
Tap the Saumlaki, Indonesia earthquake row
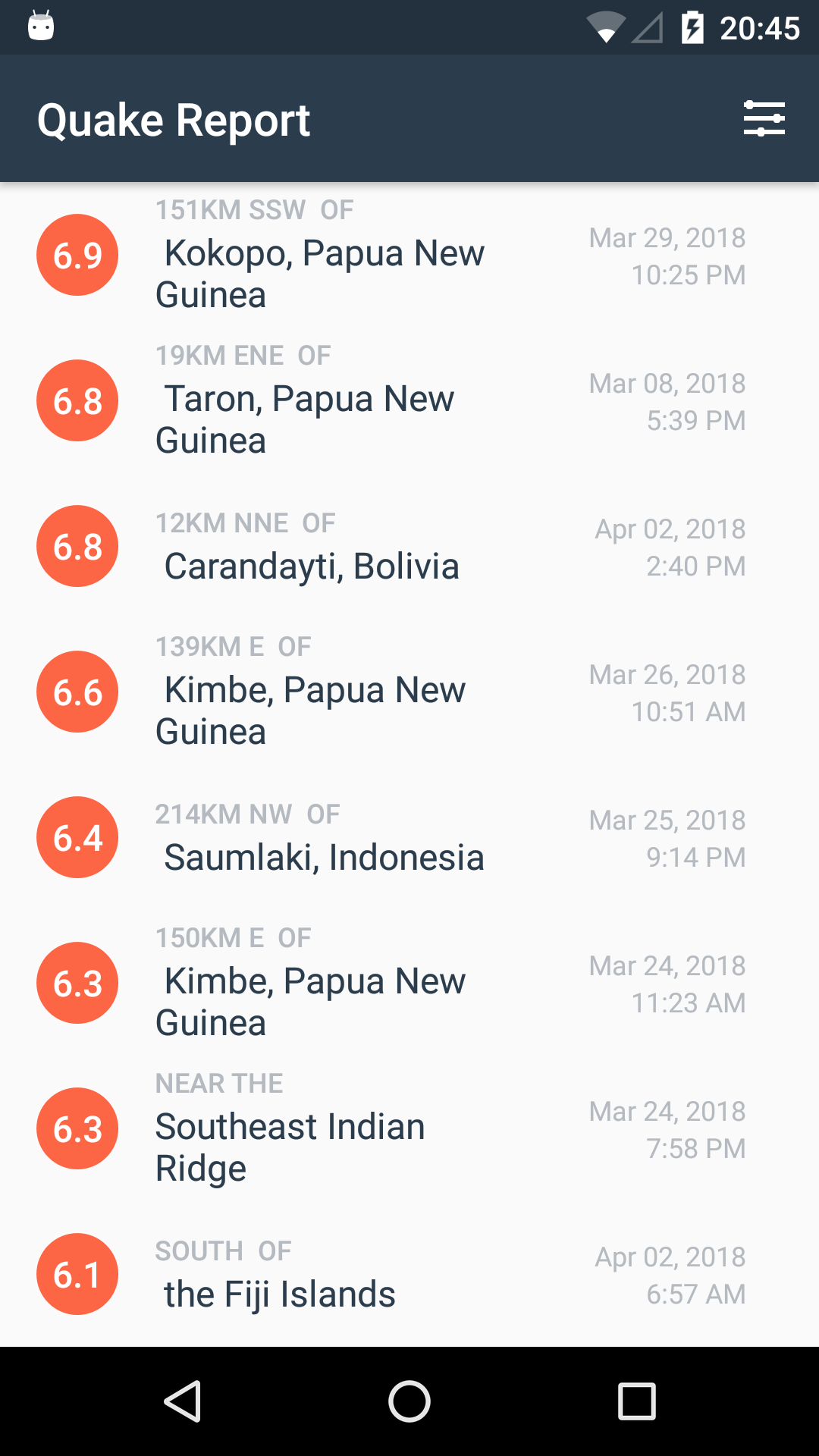409,837
